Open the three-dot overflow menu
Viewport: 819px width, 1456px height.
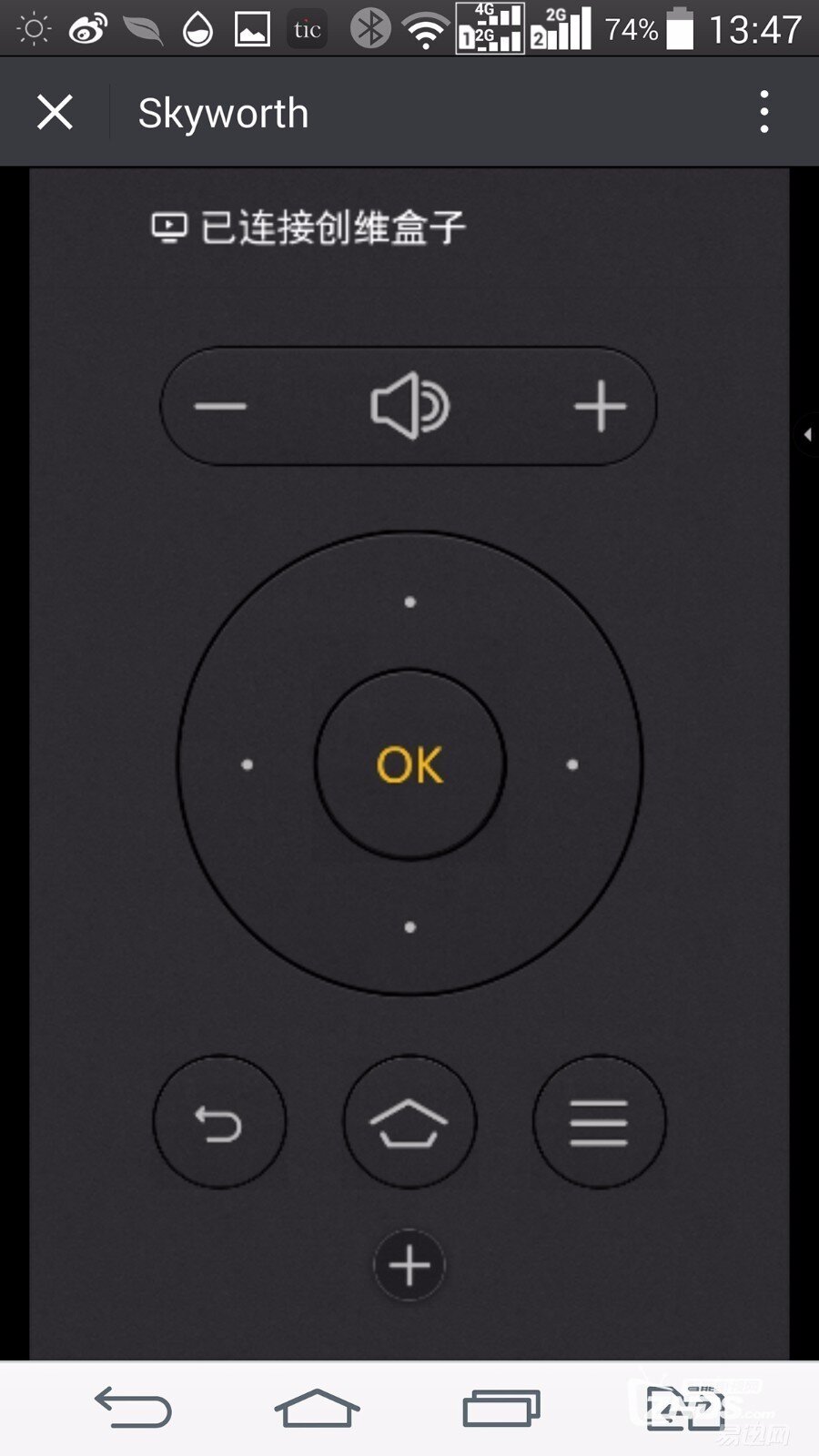click(764, 113)
